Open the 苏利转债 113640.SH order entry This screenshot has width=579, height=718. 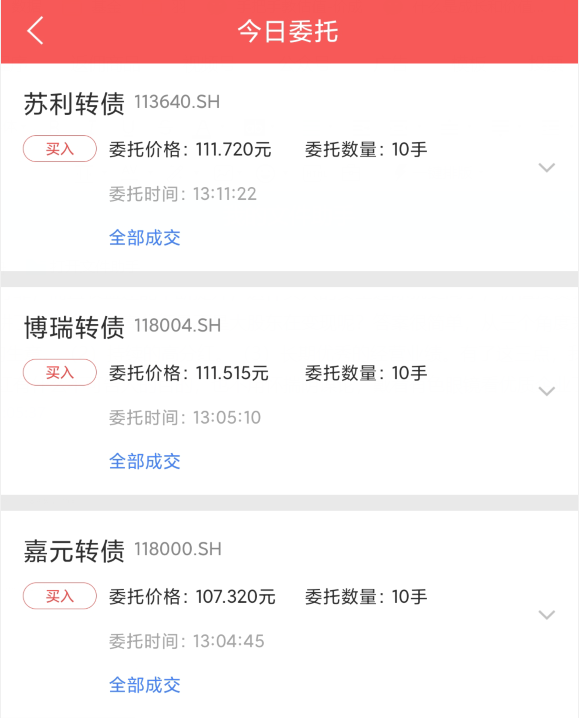[290, 168]
